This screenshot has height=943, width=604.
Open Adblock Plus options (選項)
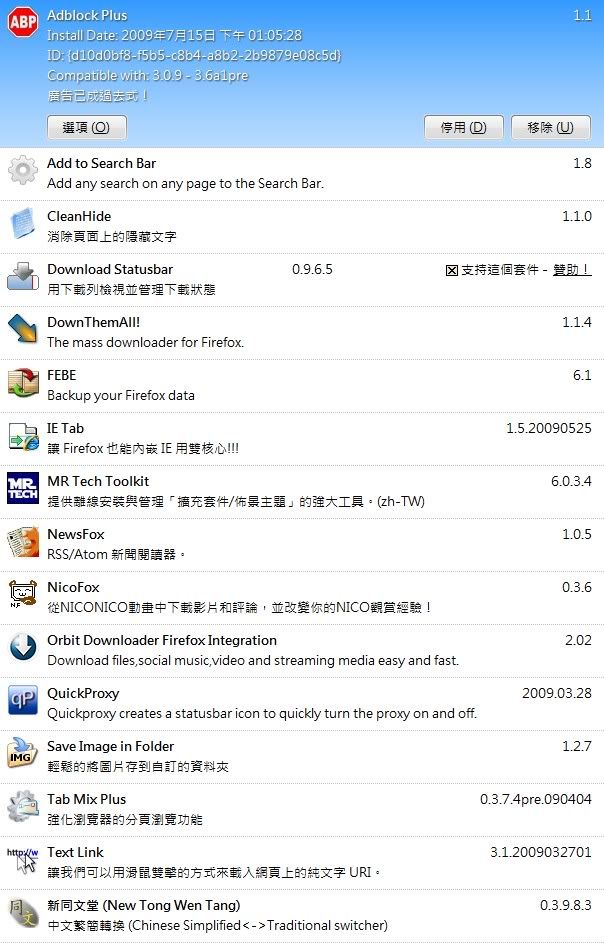(x=86, y=128)
